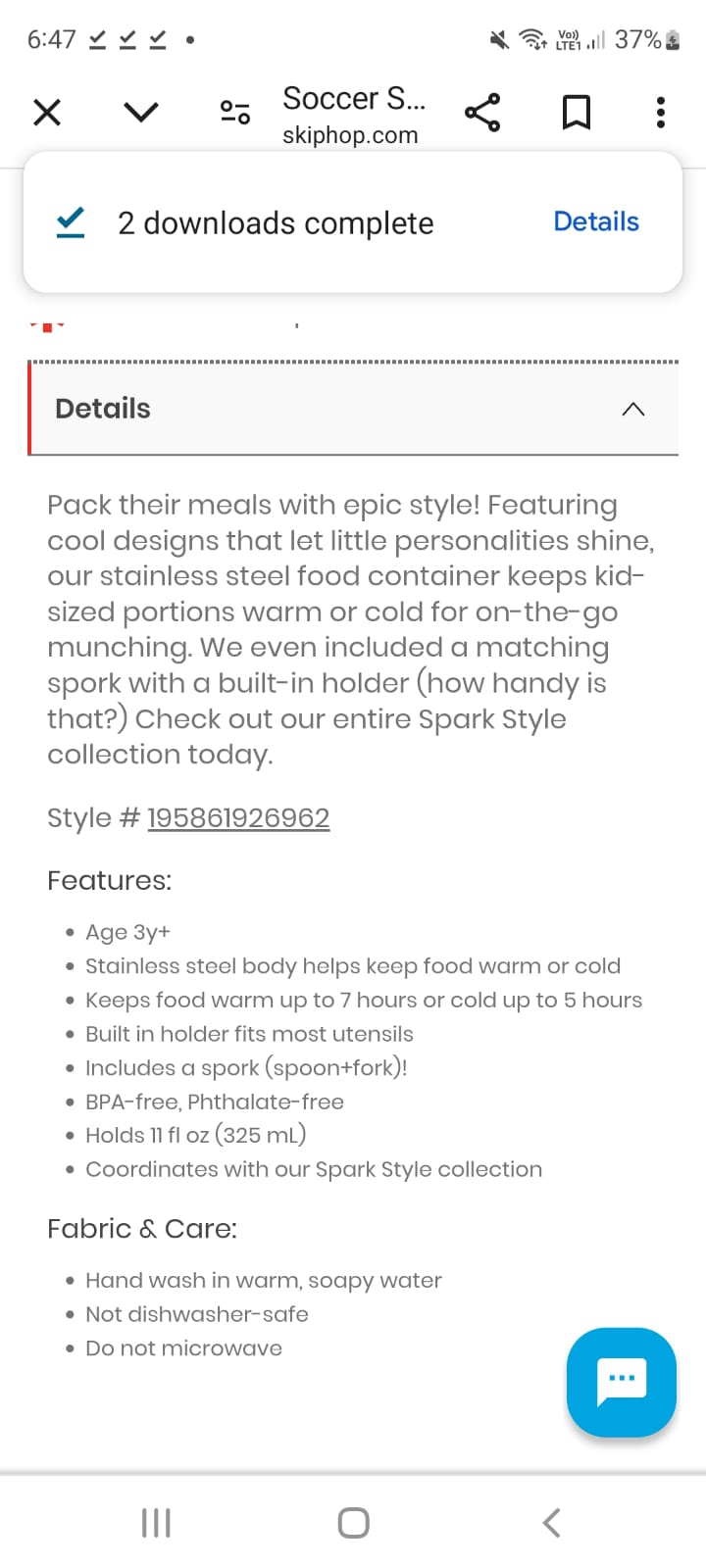The image size is (706, 1568).
Task: Share the skiphop.com page
Action: pyautogui.click(x=482, y=113)
